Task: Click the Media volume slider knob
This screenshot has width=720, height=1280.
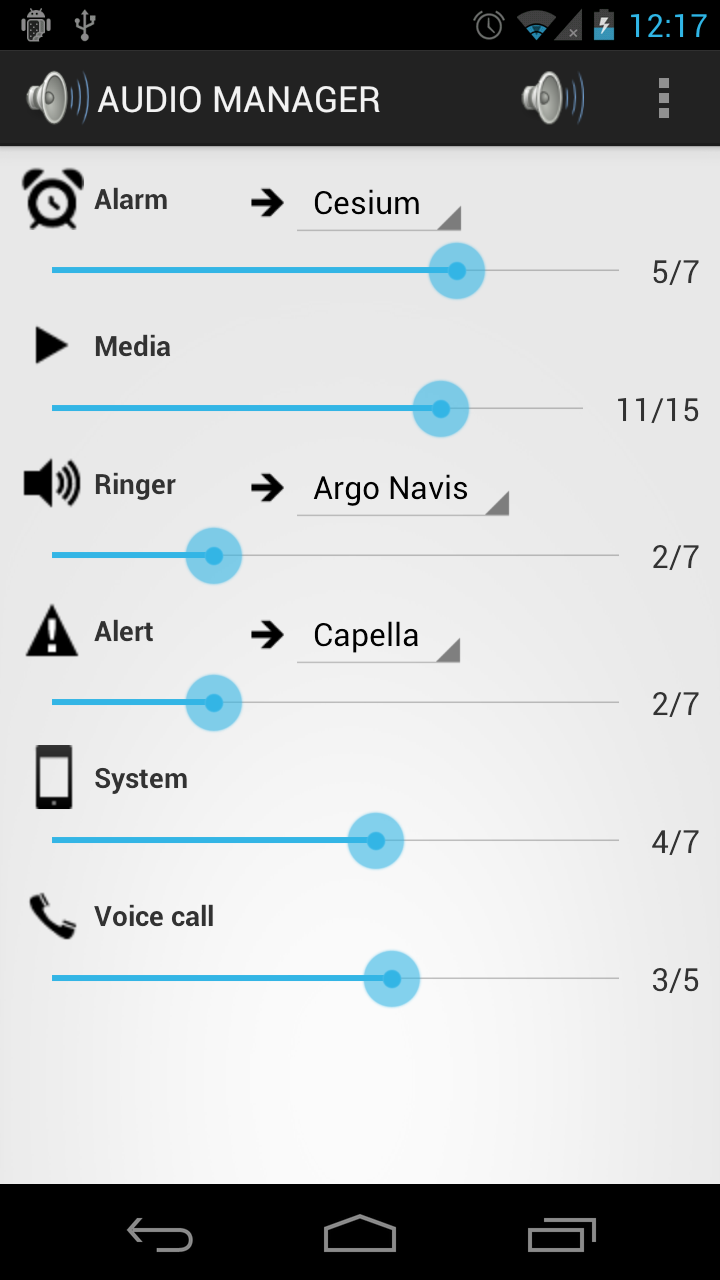Action: tap(440, 408)
